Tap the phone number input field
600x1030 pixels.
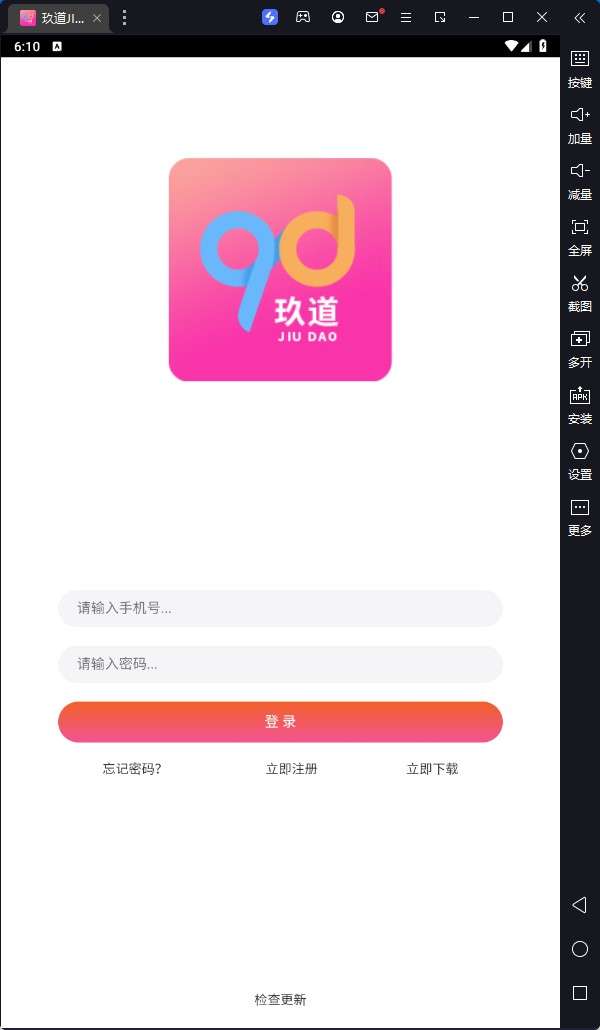coord(280,608)
